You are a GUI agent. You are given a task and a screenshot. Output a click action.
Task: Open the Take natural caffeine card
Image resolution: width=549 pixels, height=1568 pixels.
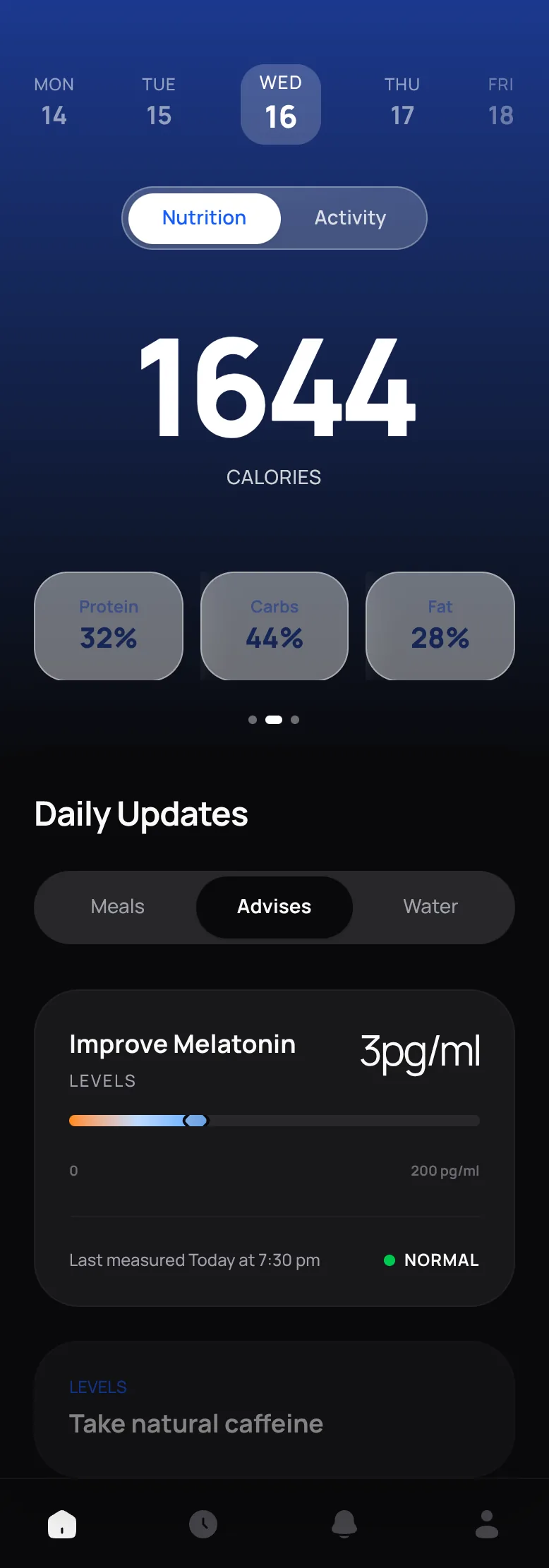(274, 1409)
